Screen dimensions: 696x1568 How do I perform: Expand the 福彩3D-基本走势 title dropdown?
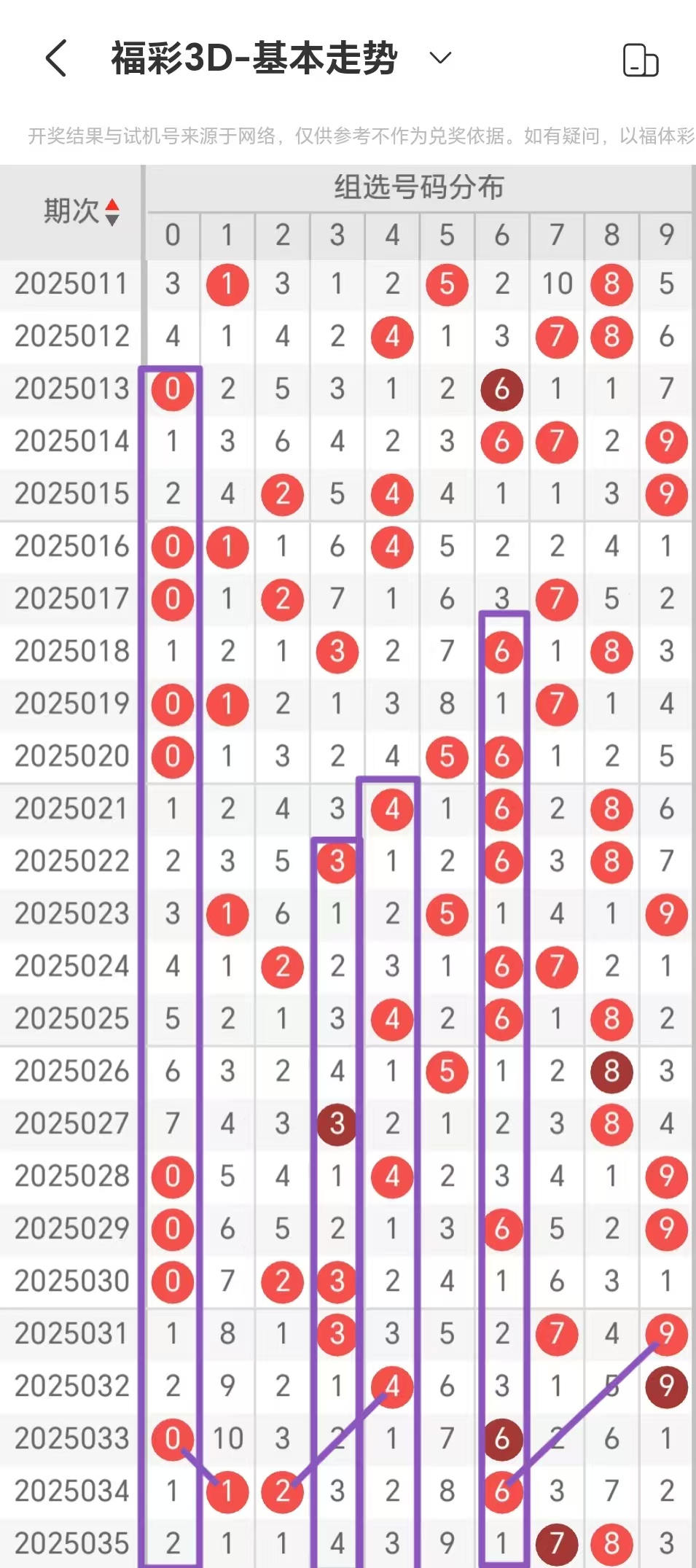click(x=440, y=58)
